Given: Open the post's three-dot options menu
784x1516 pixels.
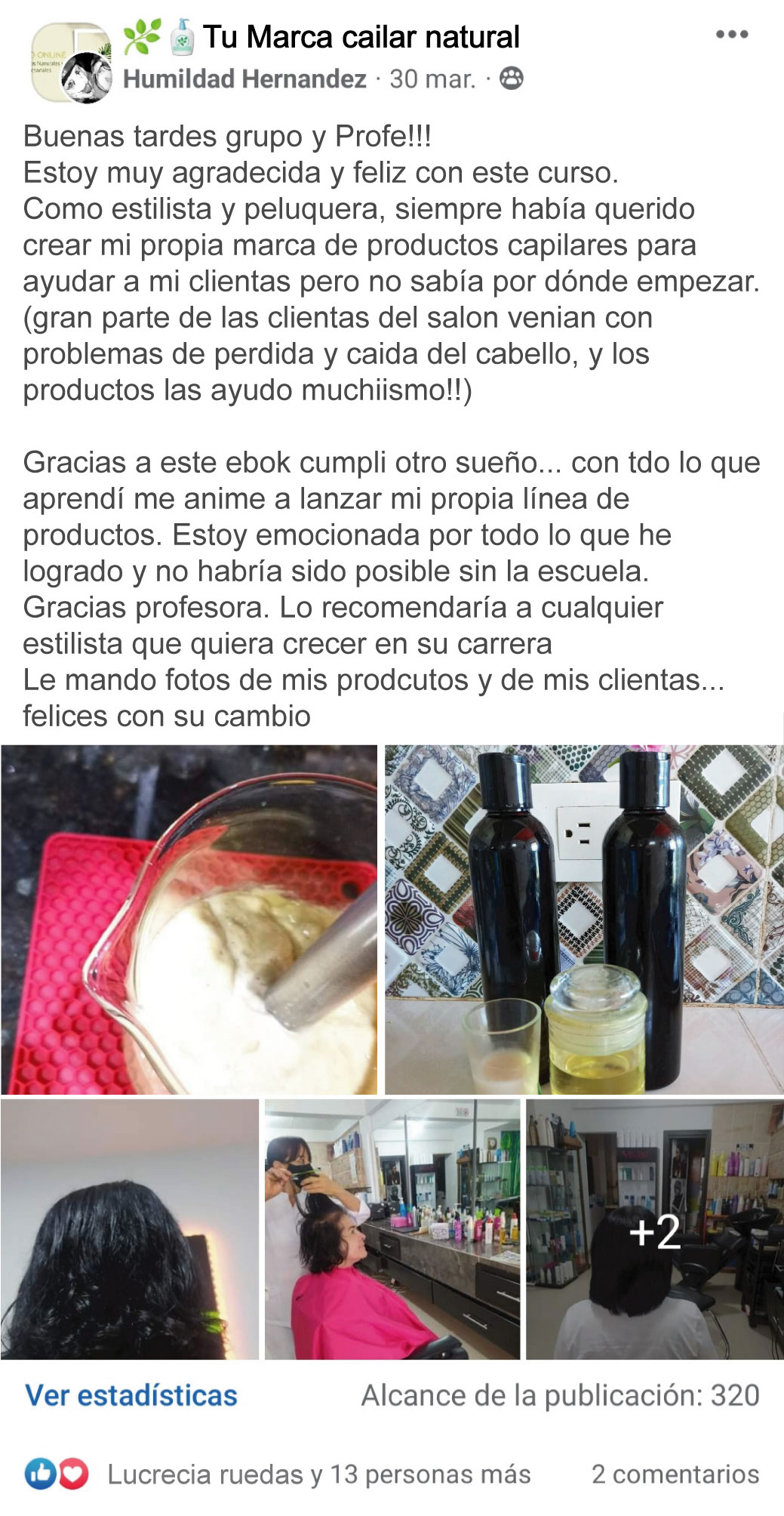Looking at the screenshot, I should (731, 35).
